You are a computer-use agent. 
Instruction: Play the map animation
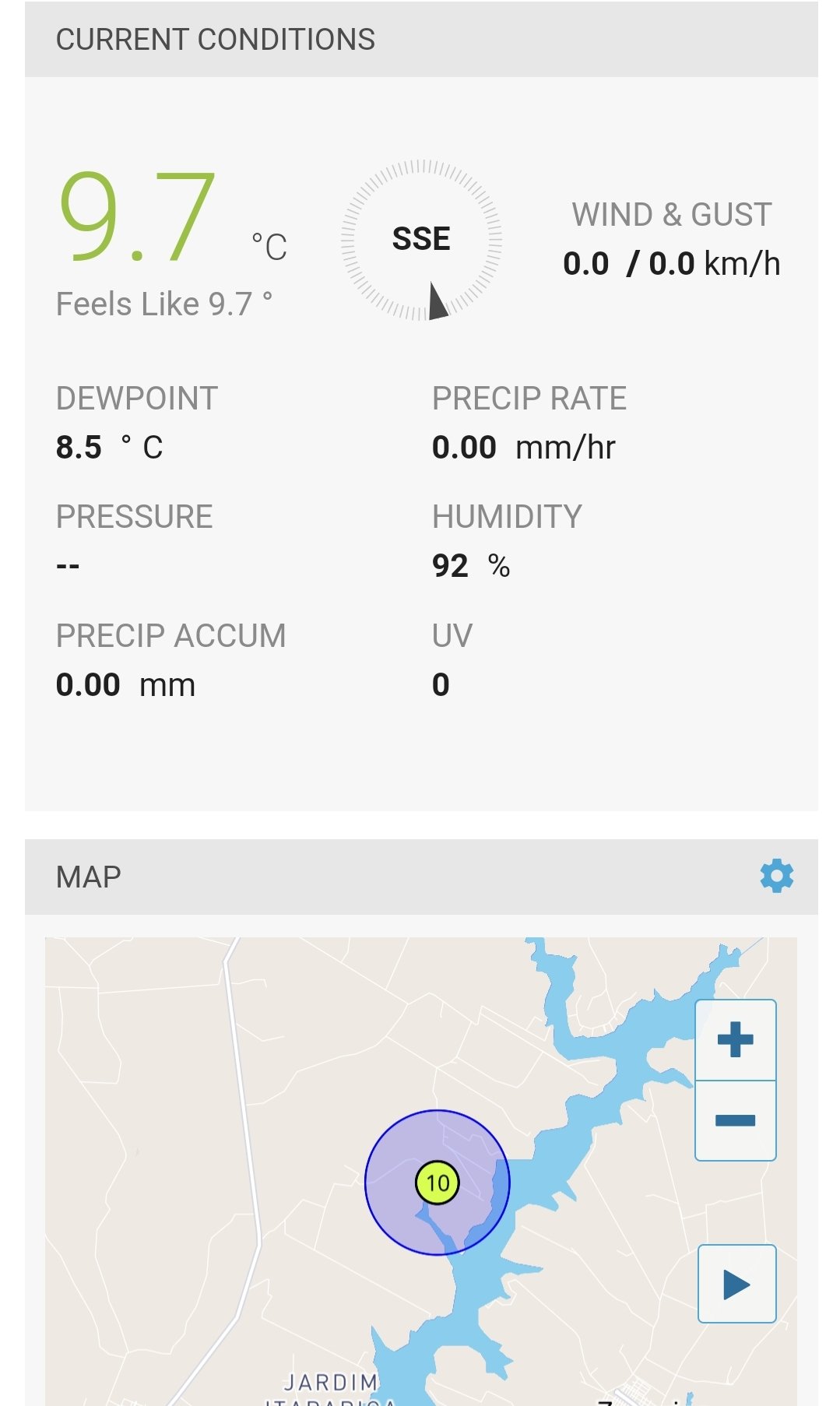coord(737,1284)
